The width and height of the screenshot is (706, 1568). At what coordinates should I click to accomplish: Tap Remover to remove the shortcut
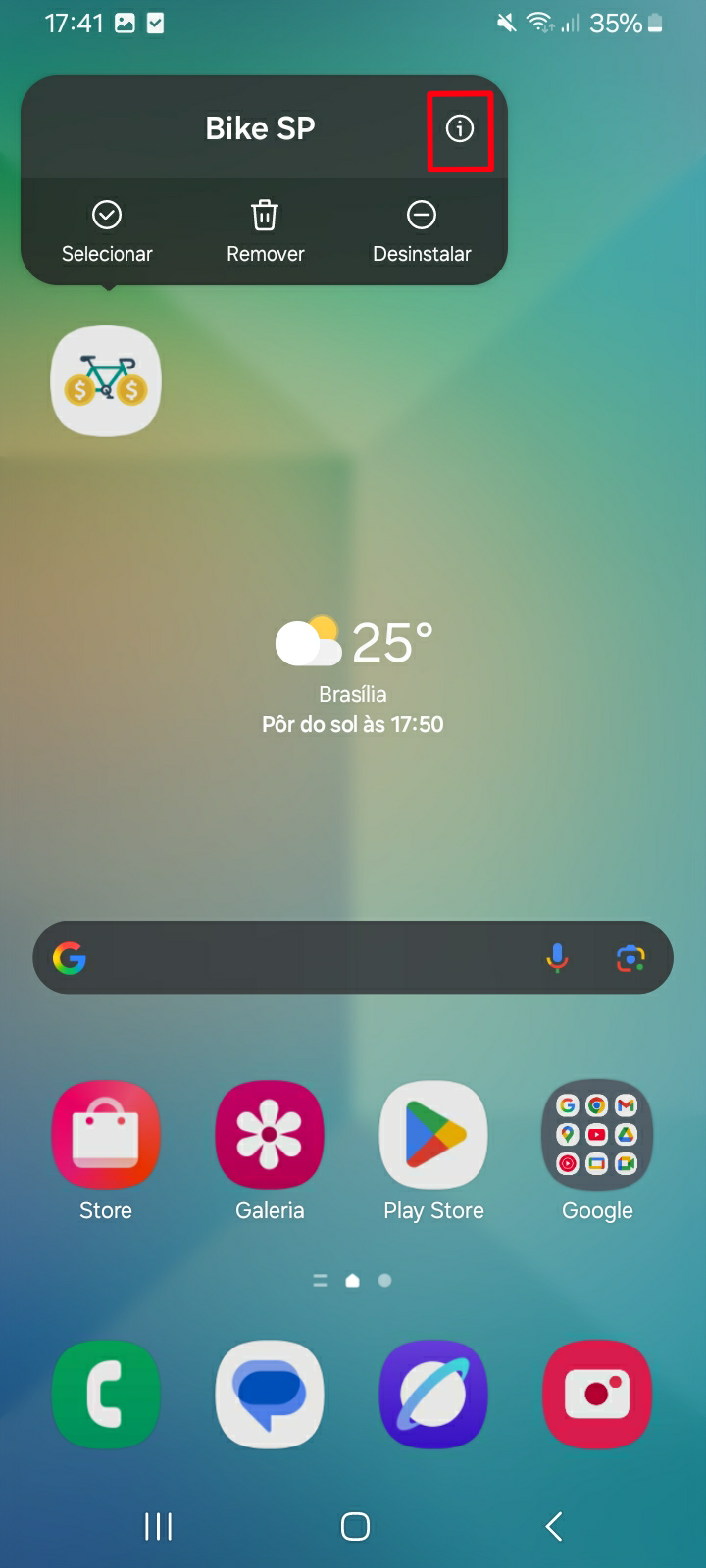(x=265, y=232)
